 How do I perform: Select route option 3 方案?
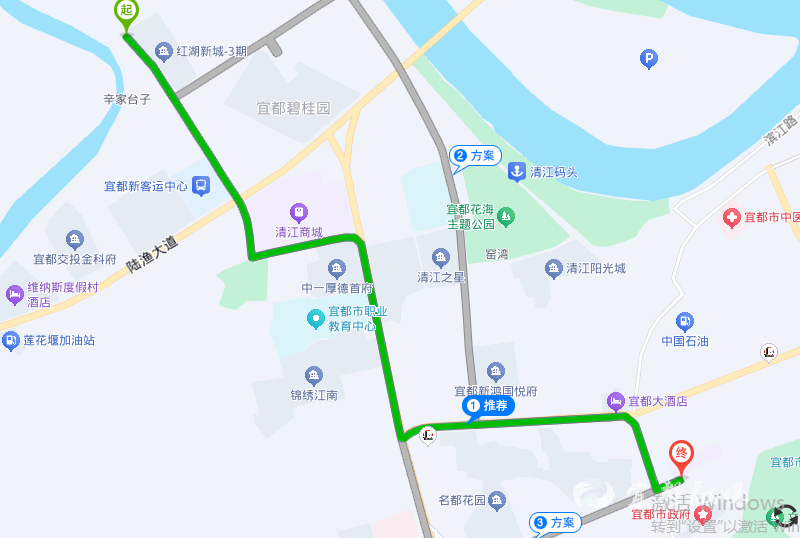[x=555, y=522]
